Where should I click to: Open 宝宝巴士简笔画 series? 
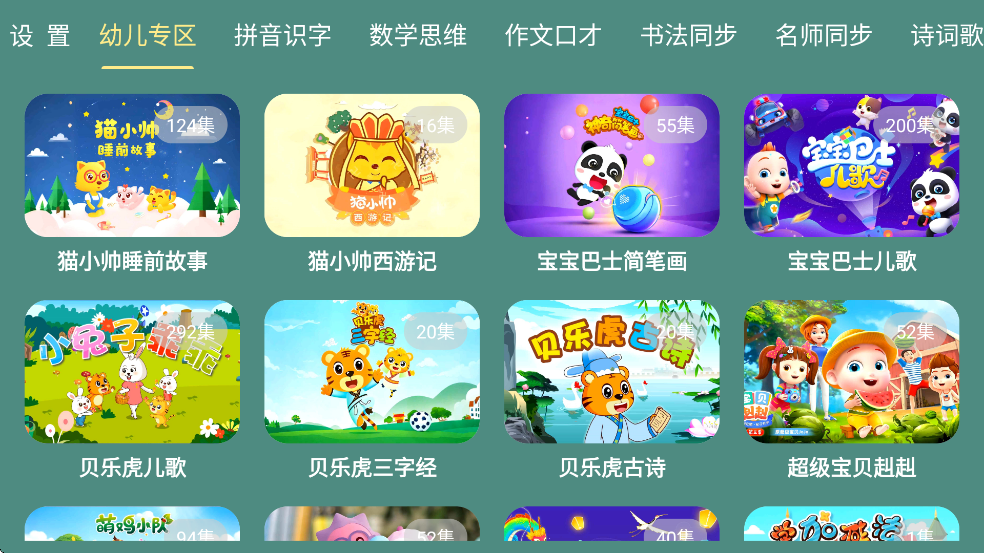[612, 166]
